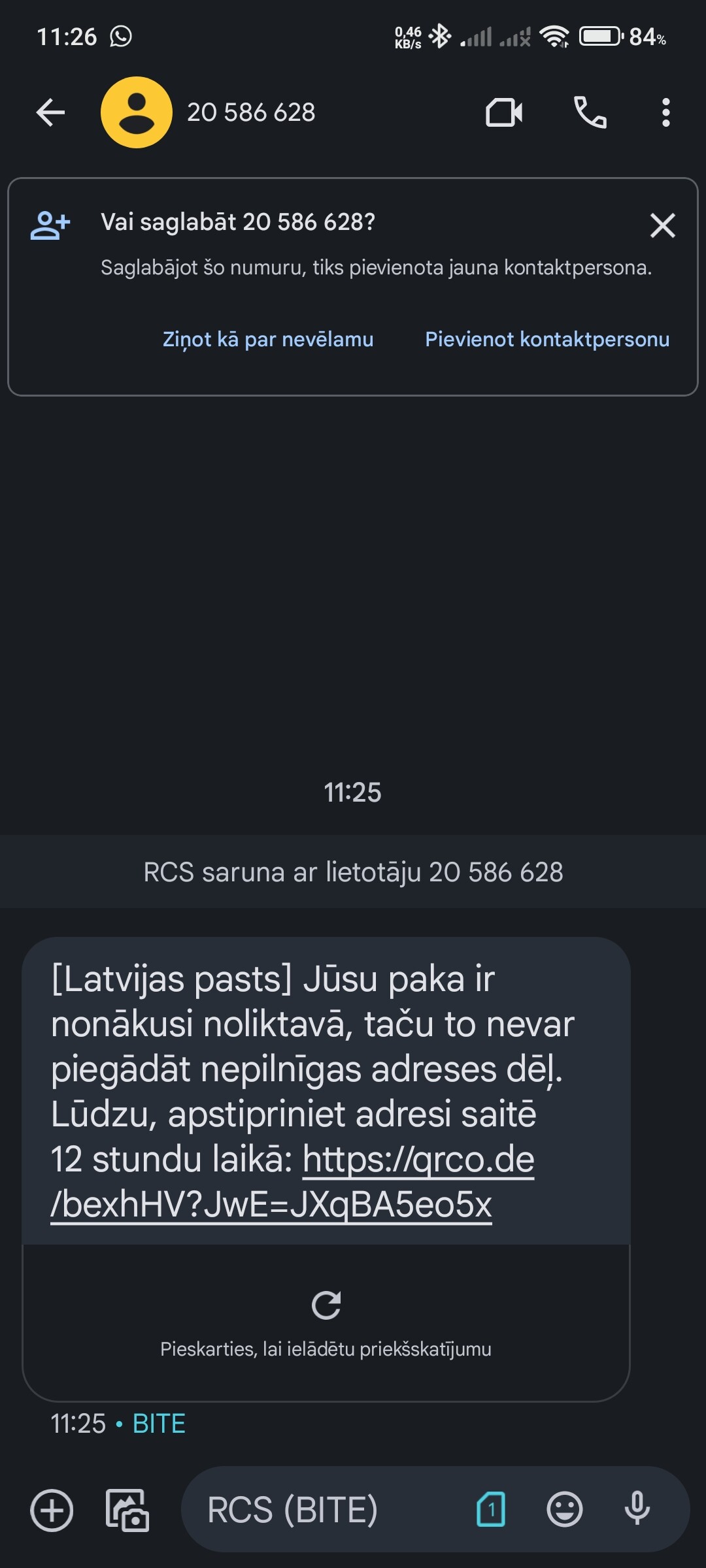The height and width of the screenshot is (1568, 706).
Task: Dismiss the save-number suggestion banner
Action: [x=662, y=225]
